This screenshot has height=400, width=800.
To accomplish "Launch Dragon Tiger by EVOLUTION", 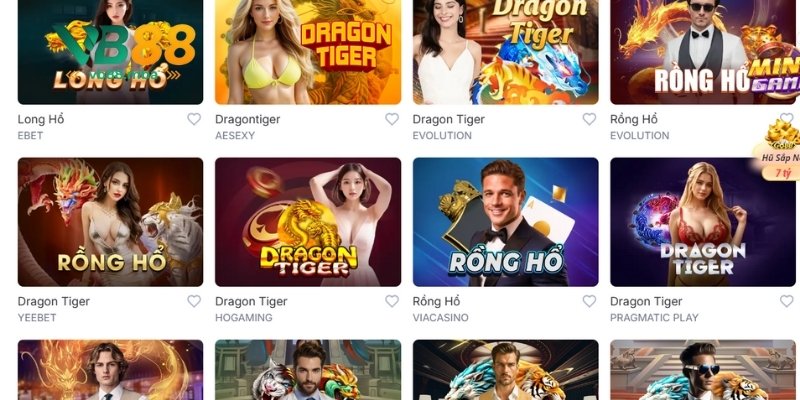I will pos(505,52).
